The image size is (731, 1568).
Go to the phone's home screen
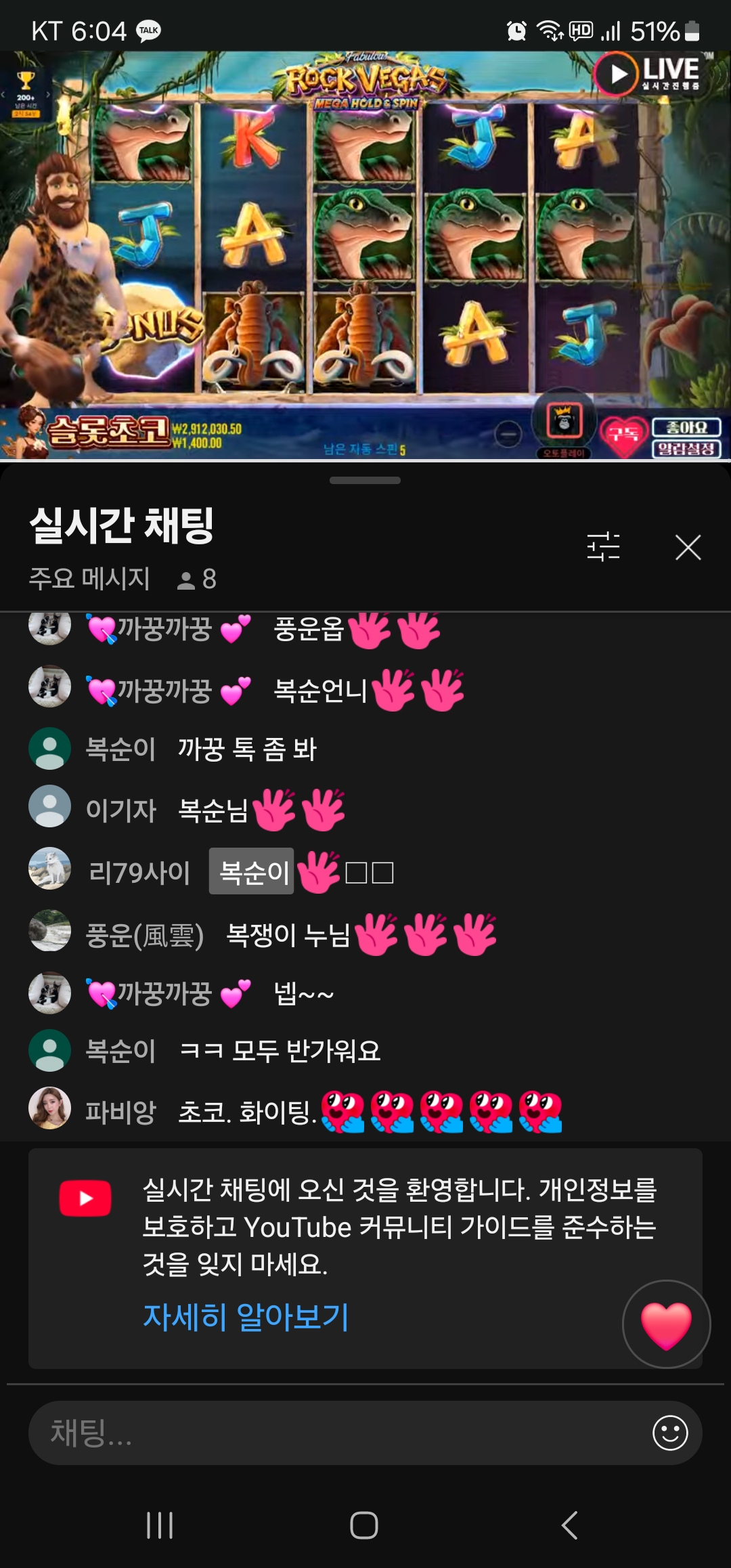(x=364, y=1525)
